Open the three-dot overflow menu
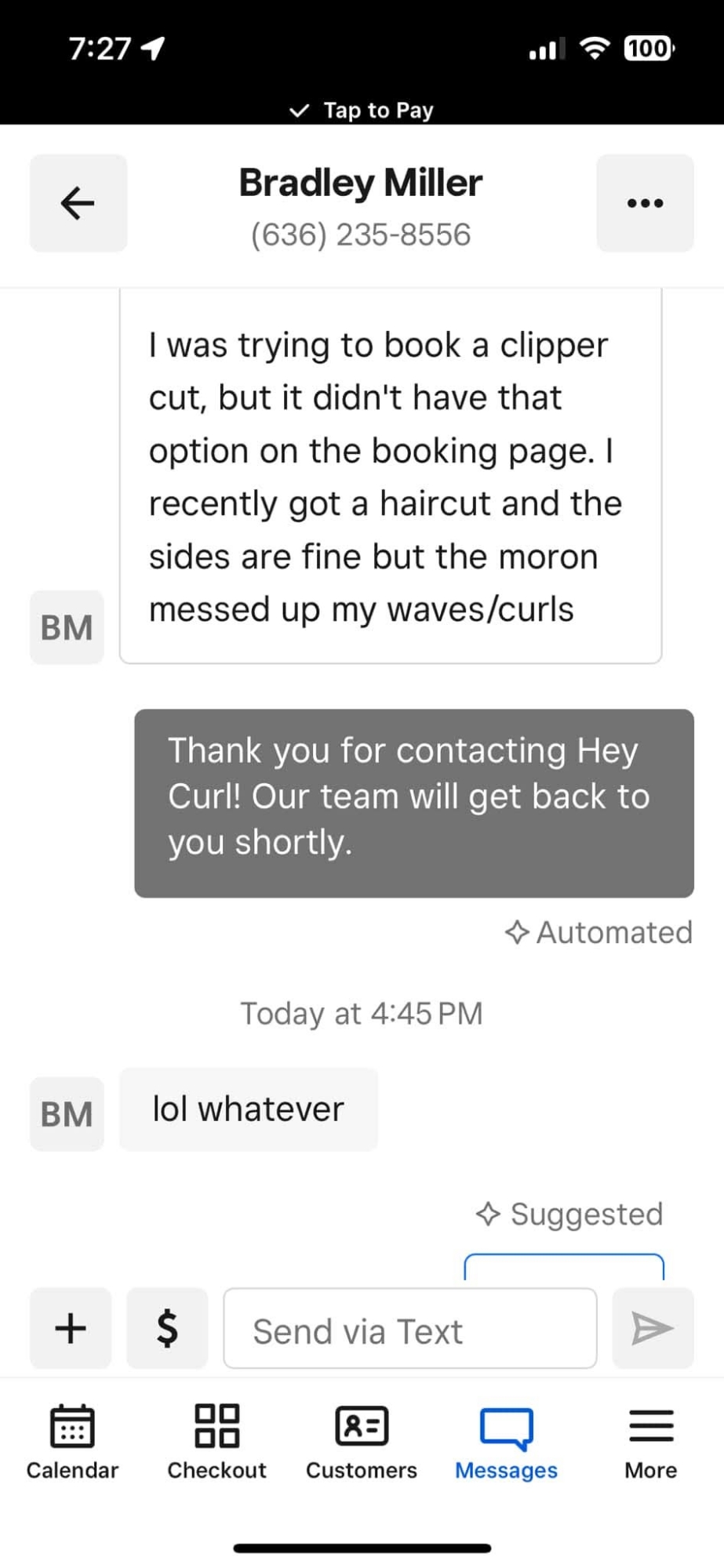The height and width of the screenshot is (1568, 724). pyautogui.click(x=645, y=203)
